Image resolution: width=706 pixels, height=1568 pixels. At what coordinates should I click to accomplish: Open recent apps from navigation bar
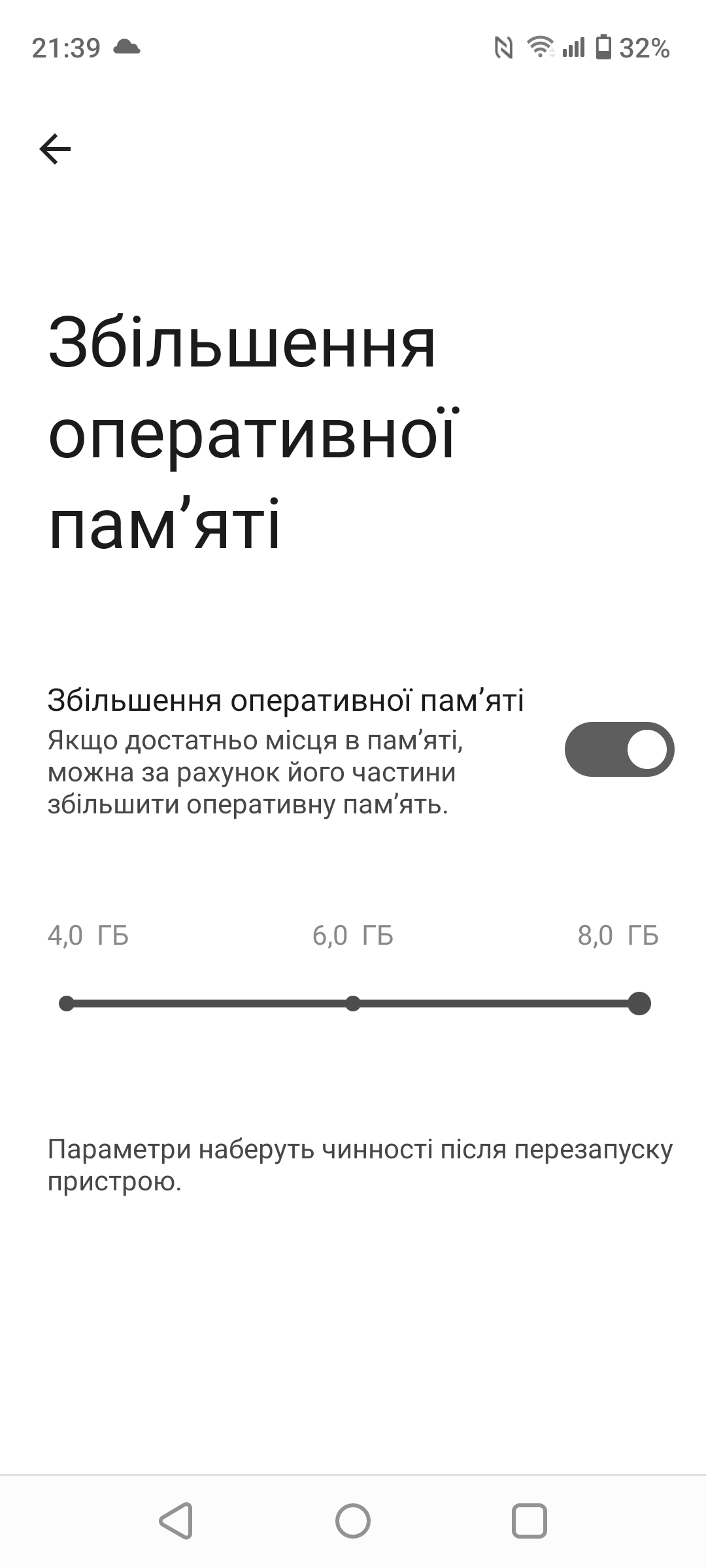(529, 1521)
